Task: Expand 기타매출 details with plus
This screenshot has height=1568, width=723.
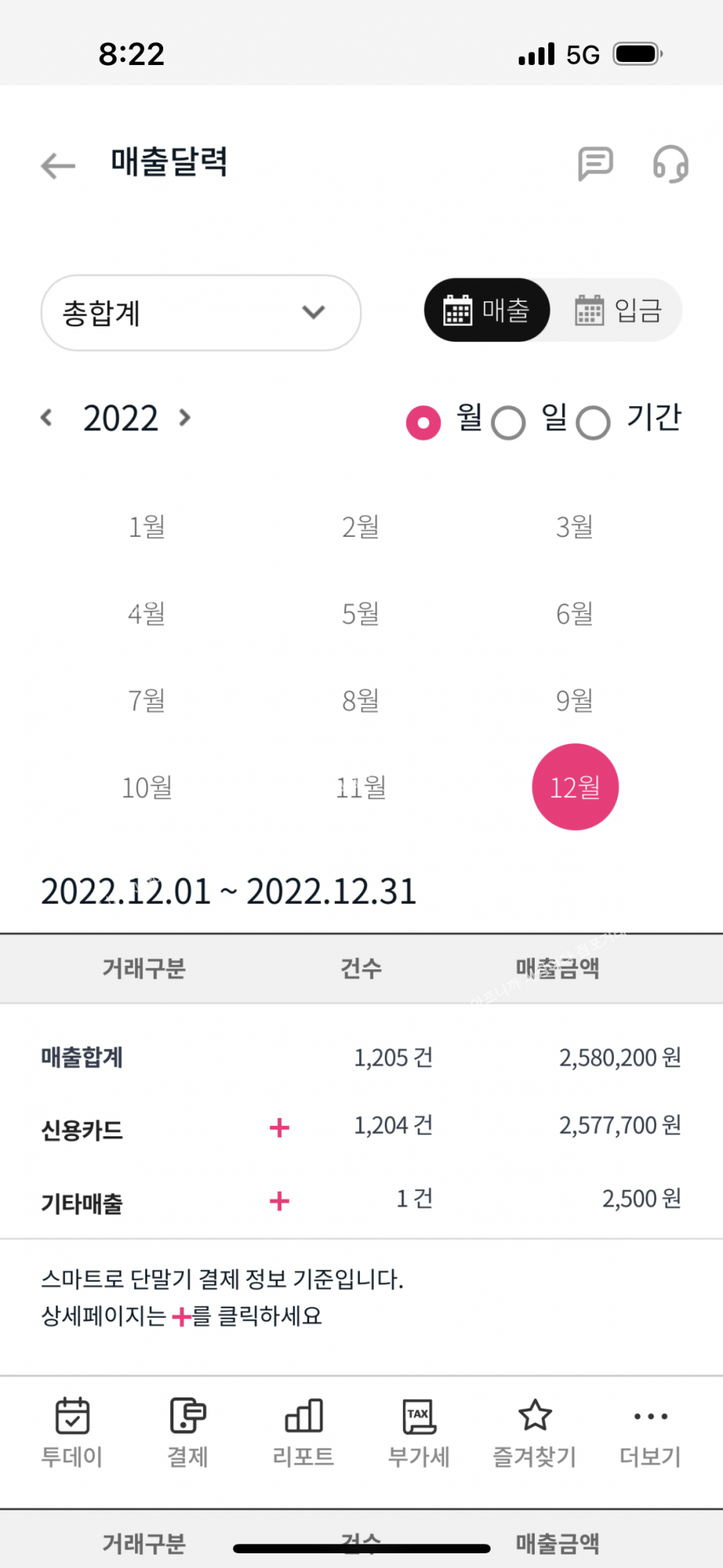Action: tap(280, 1201)
